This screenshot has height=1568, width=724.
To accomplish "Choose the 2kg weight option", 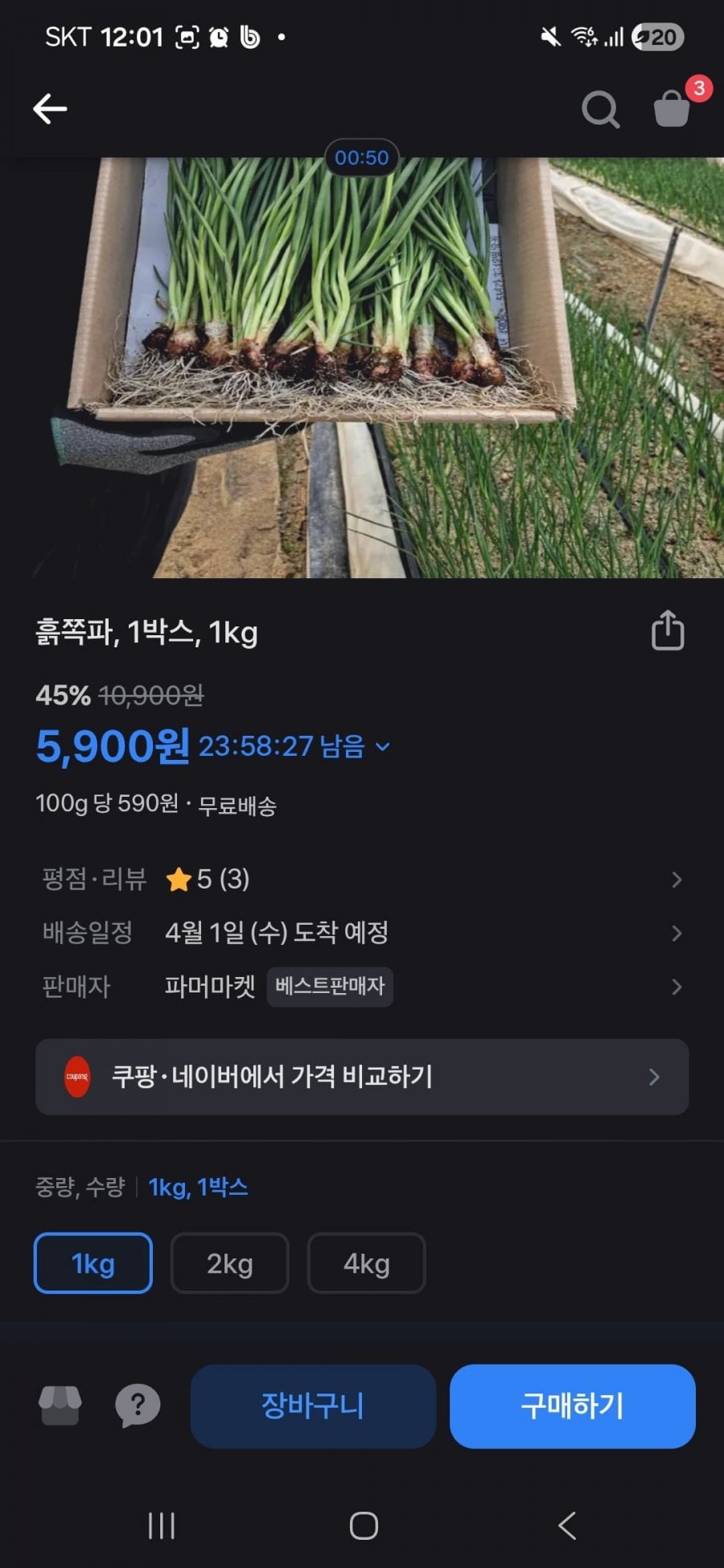I will [230, 1263].
